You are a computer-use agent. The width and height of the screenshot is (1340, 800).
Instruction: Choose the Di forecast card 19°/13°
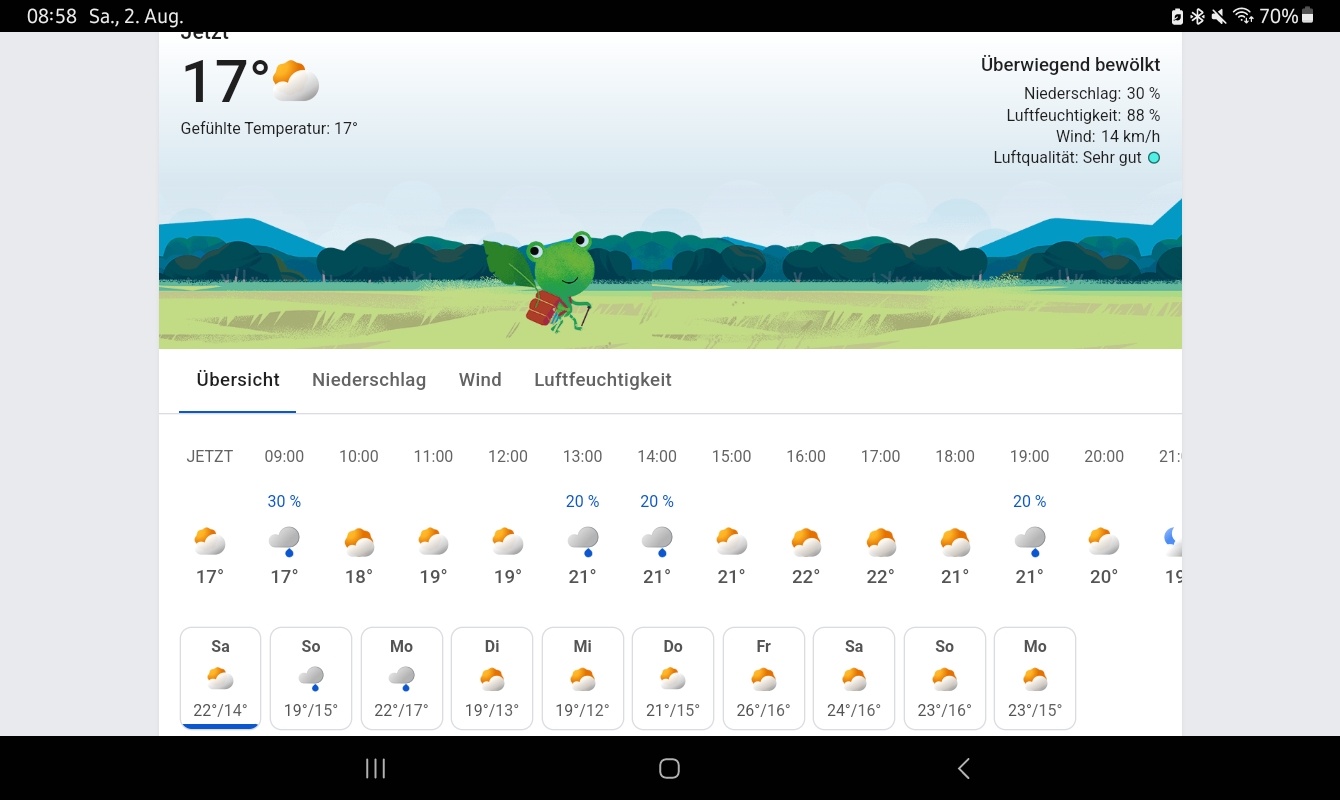tap(492, 678)
